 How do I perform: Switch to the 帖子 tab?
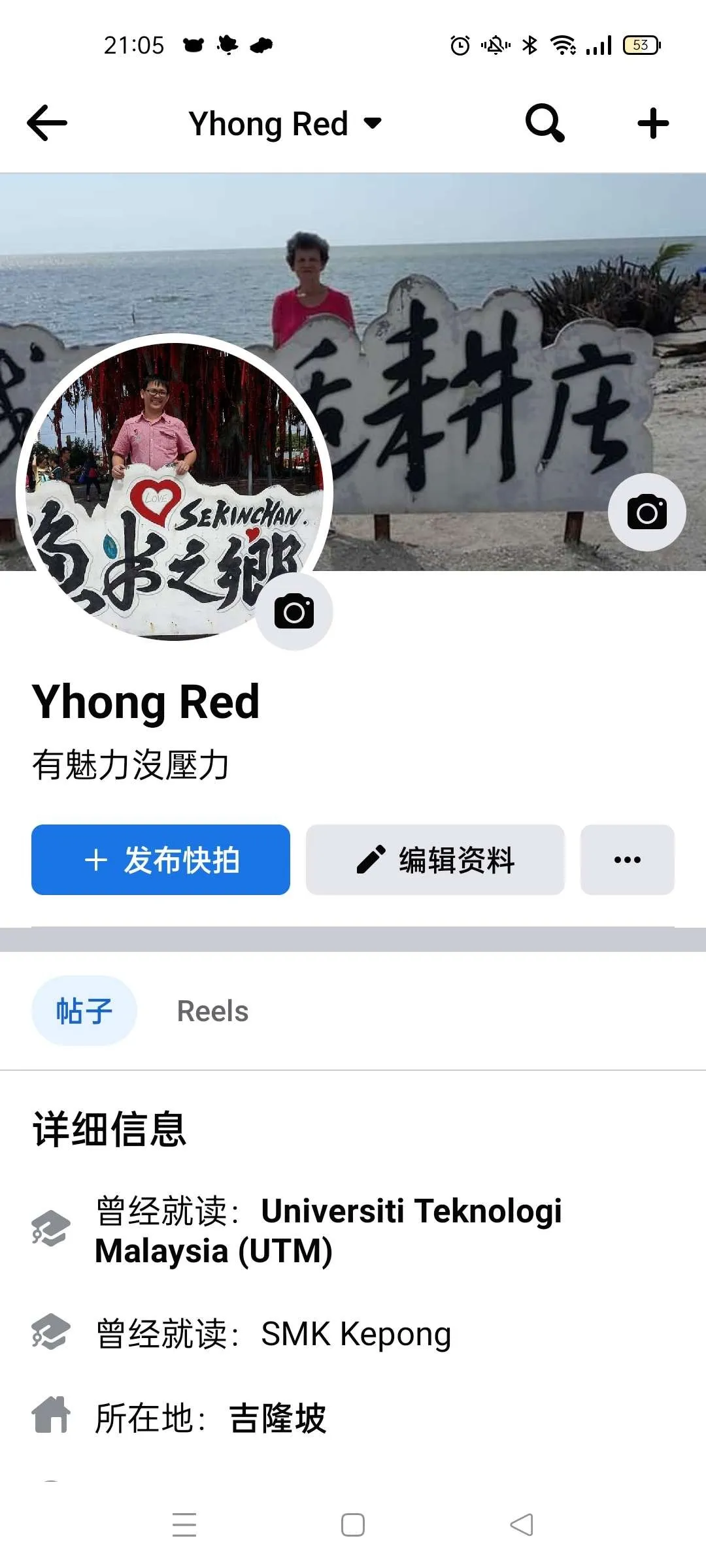pos(84,1011)
